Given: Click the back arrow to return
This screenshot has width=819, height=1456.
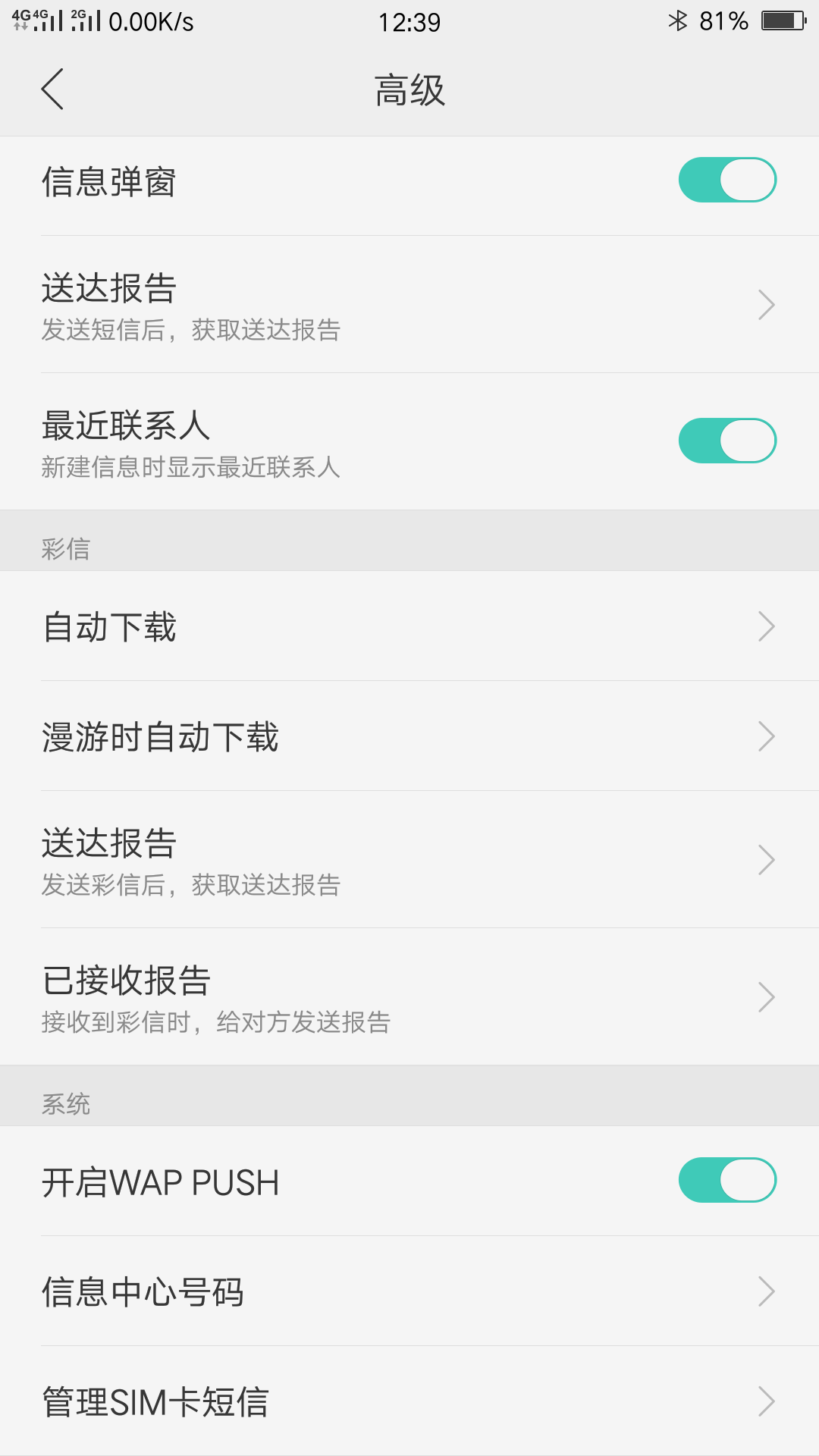Looking at the screenshot, I should (53, 88).
